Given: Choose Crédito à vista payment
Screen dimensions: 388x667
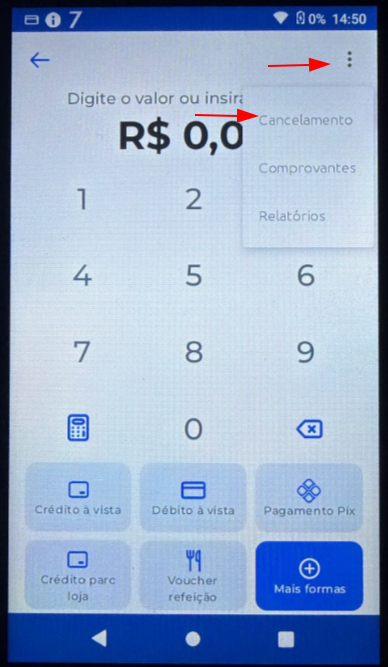Looking at the screenshot, I should coord(78,497).
